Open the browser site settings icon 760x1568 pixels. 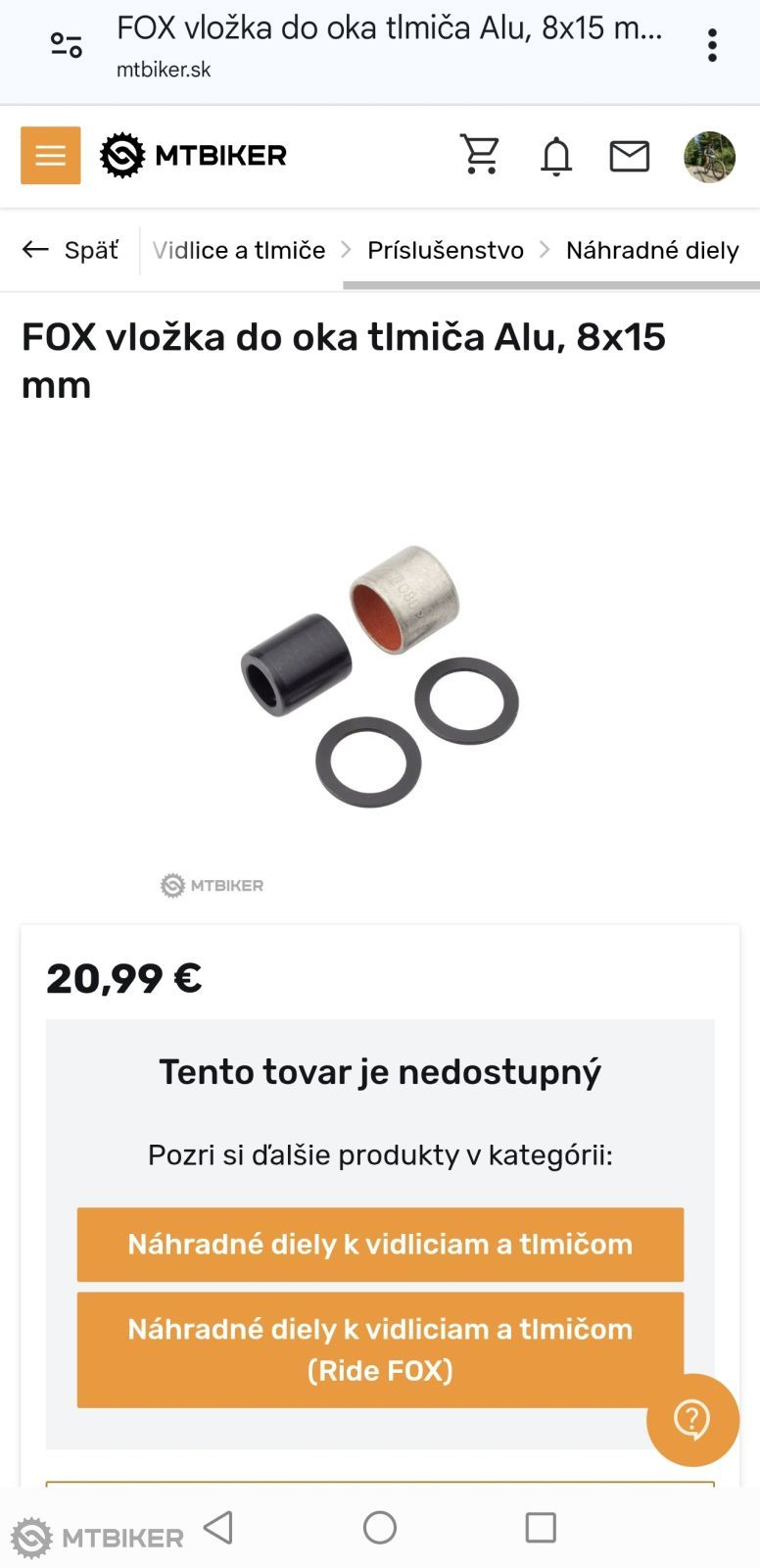[67, 45]
